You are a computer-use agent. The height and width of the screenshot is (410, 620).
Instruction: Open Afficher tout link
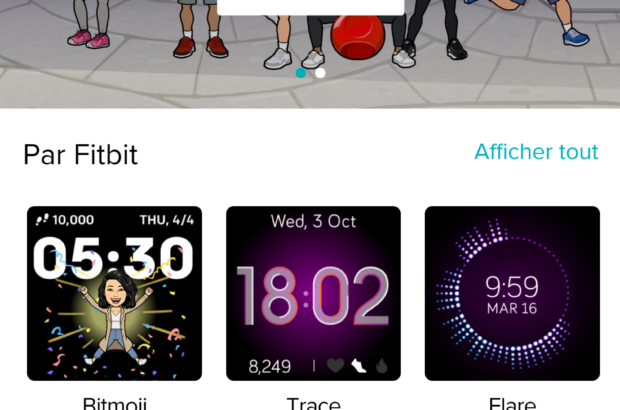click(536, 152)
